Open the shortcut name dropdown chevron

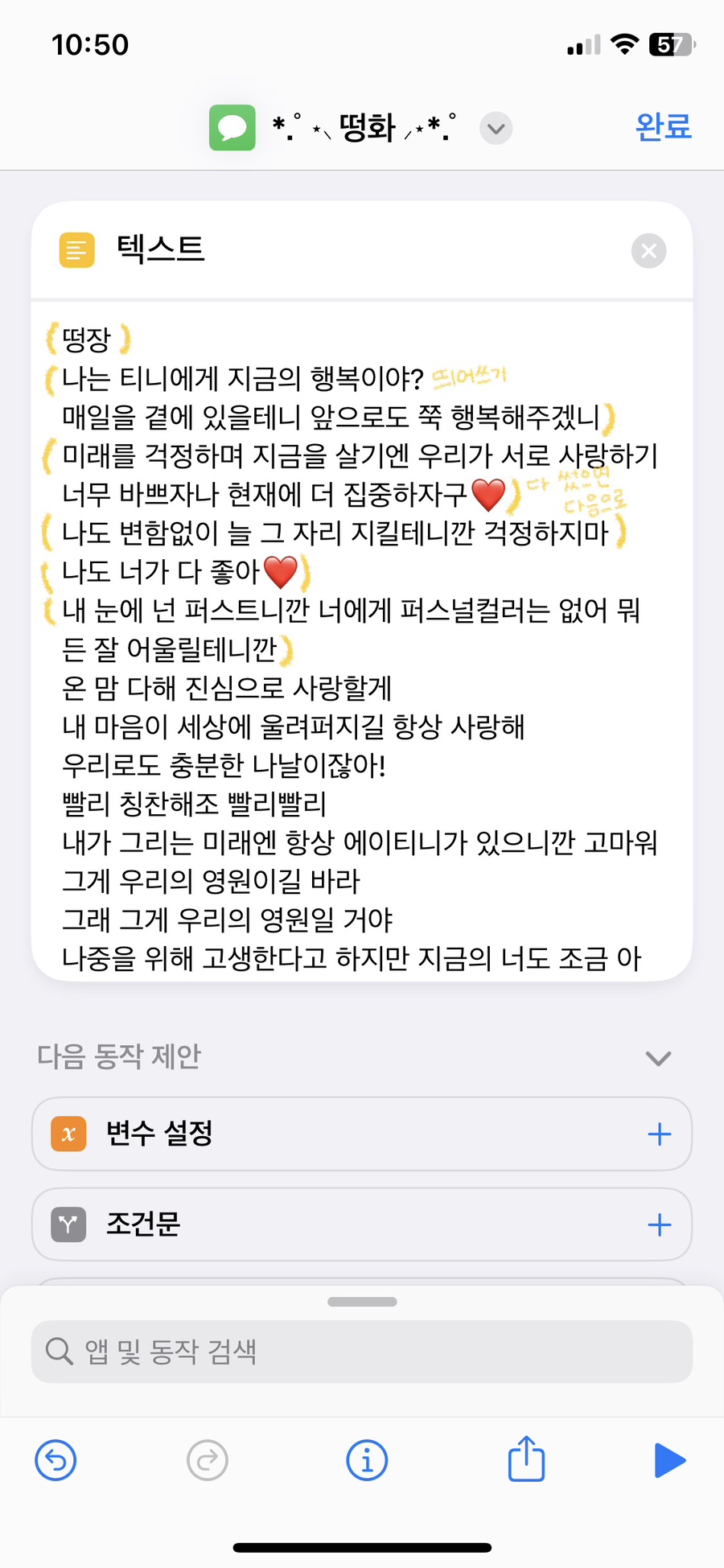[496, 128]
